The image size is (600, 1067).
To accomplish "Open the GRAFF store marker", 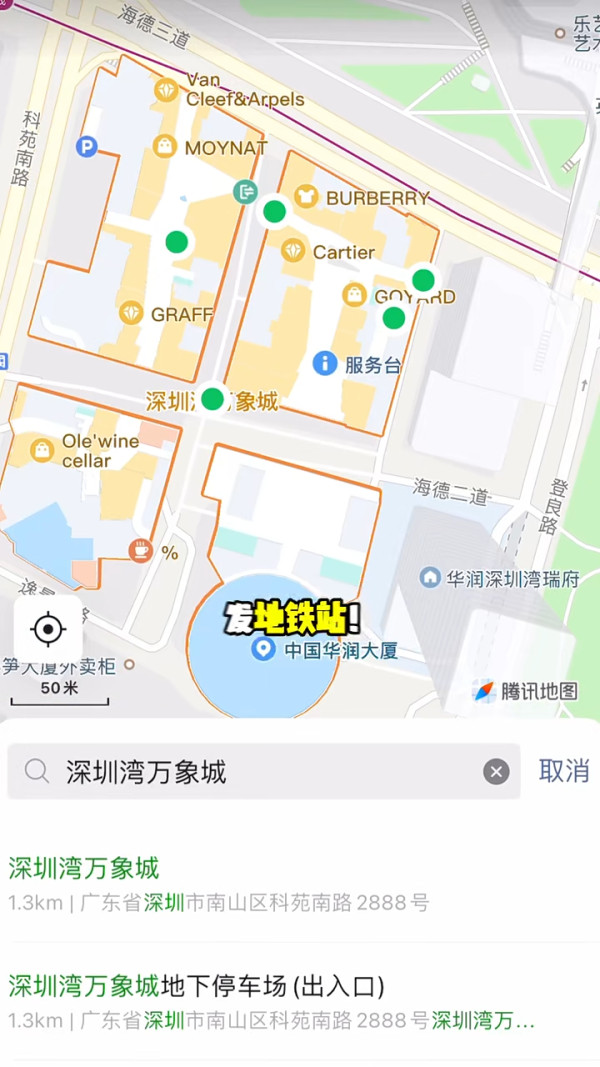I will click(131, 313).
